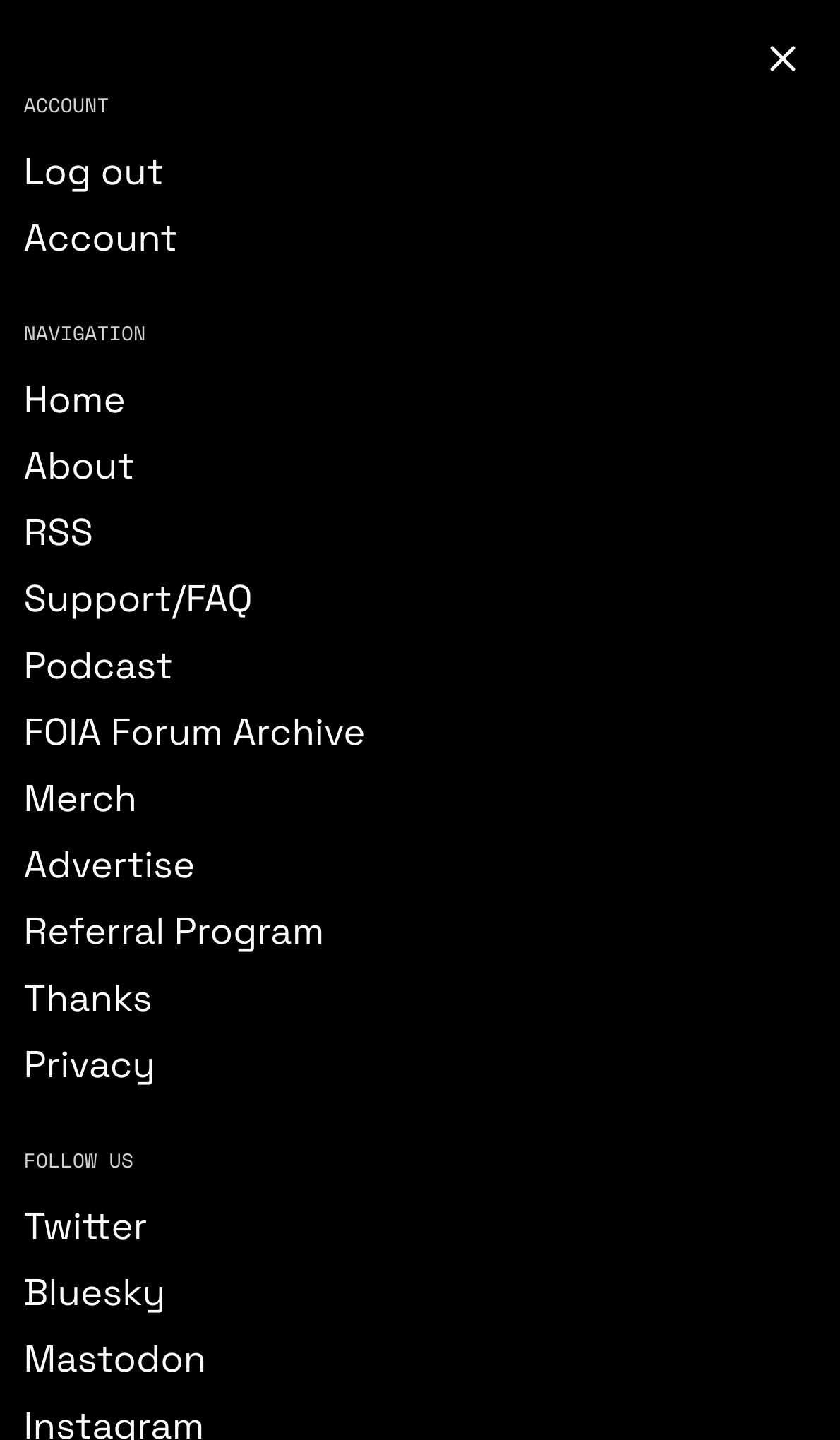Close the navigation menu
This screenshot has height=1440, width=840.
tap(782, 59)
